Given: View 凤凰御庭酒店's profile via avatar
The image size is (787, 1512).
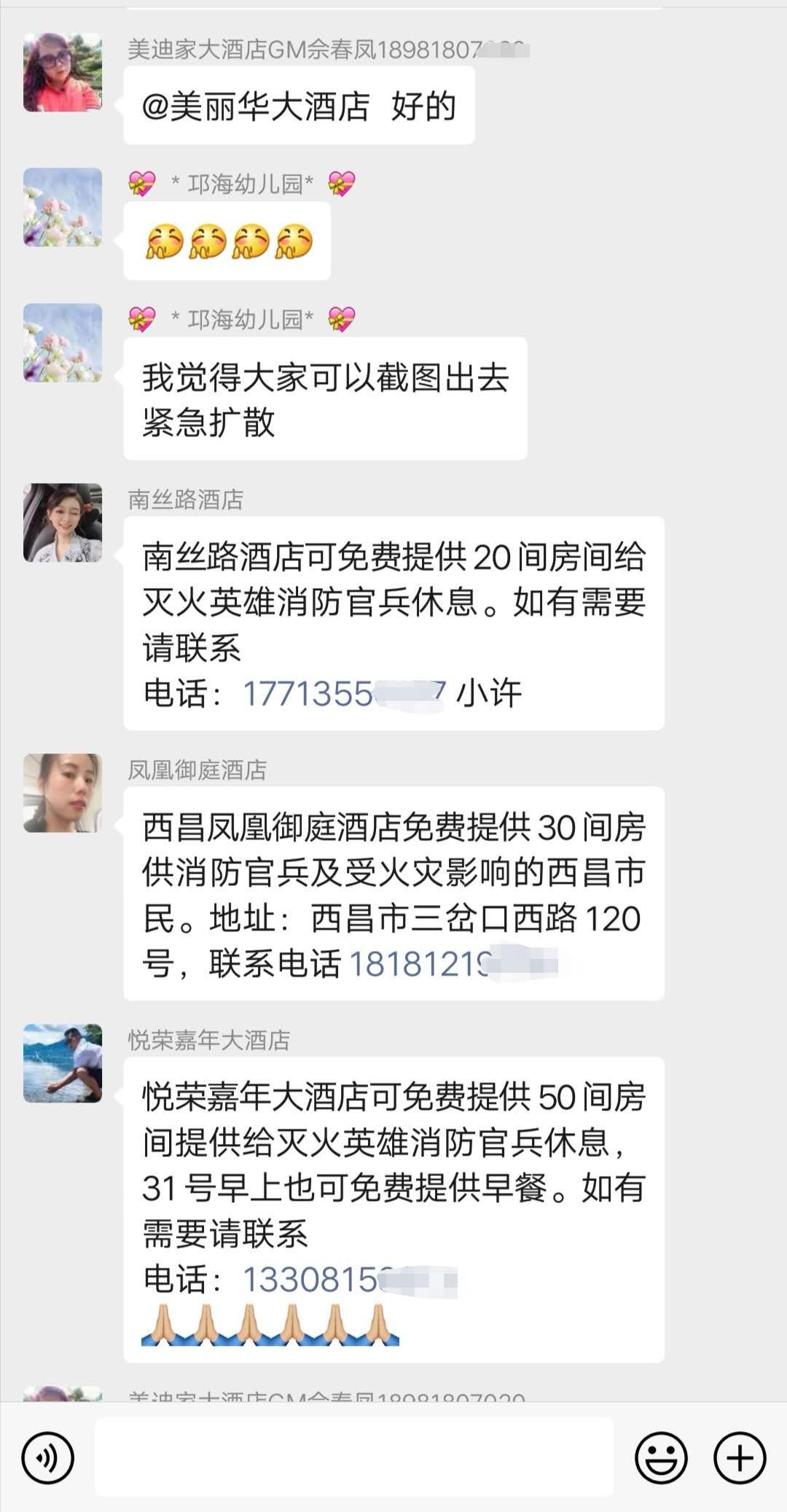Looking at the screenshot, I should click(x=63, y=793).
